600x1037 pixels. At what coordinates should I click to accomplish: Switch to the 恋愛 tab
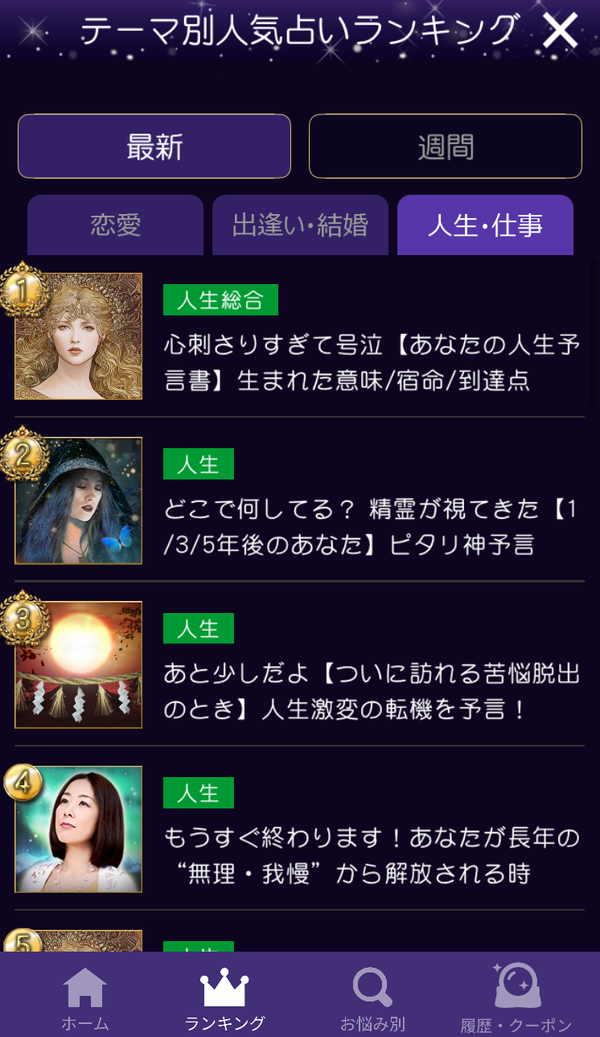tap(115, 225)
